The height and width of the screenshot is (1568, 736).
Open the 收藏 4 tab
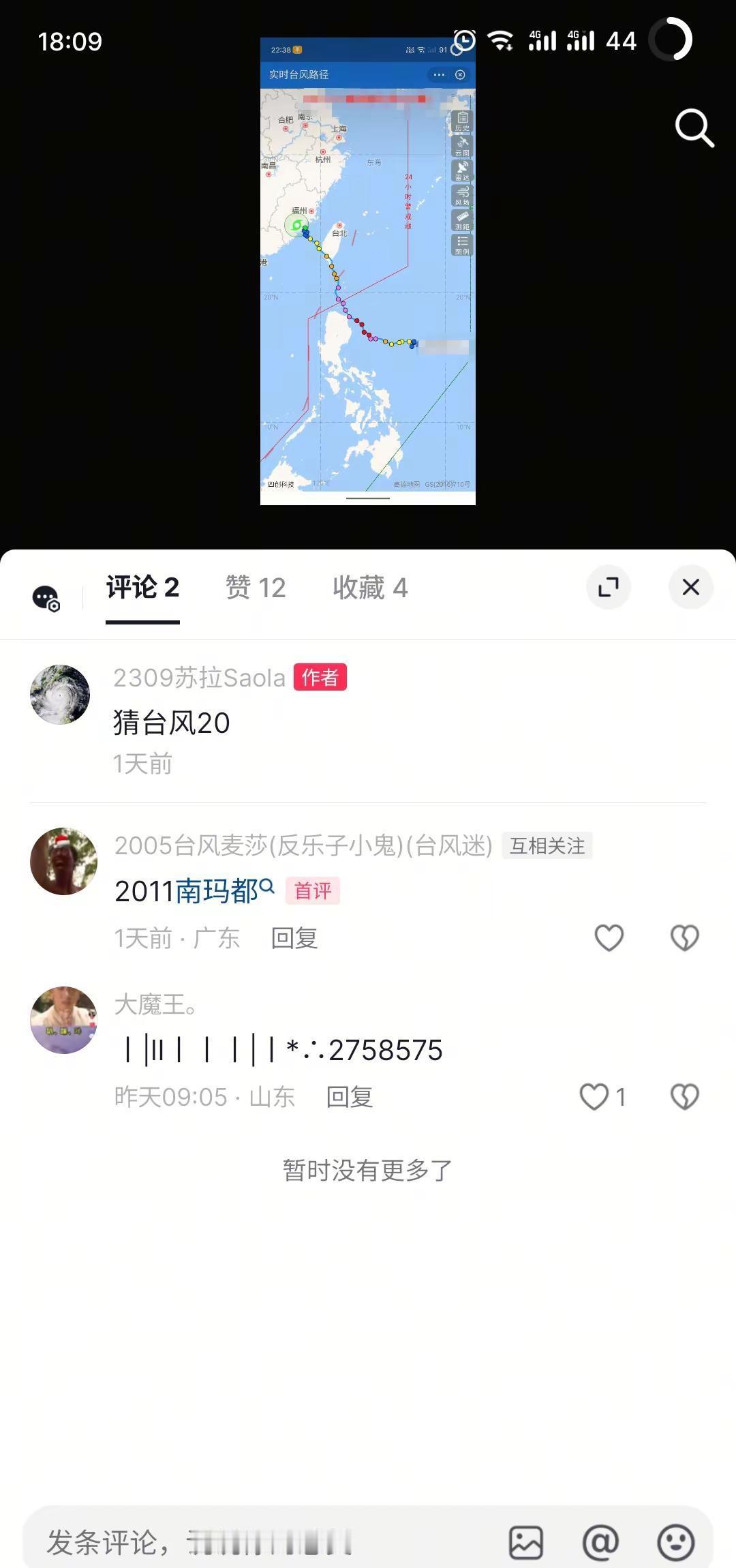[x=369, y=588]
